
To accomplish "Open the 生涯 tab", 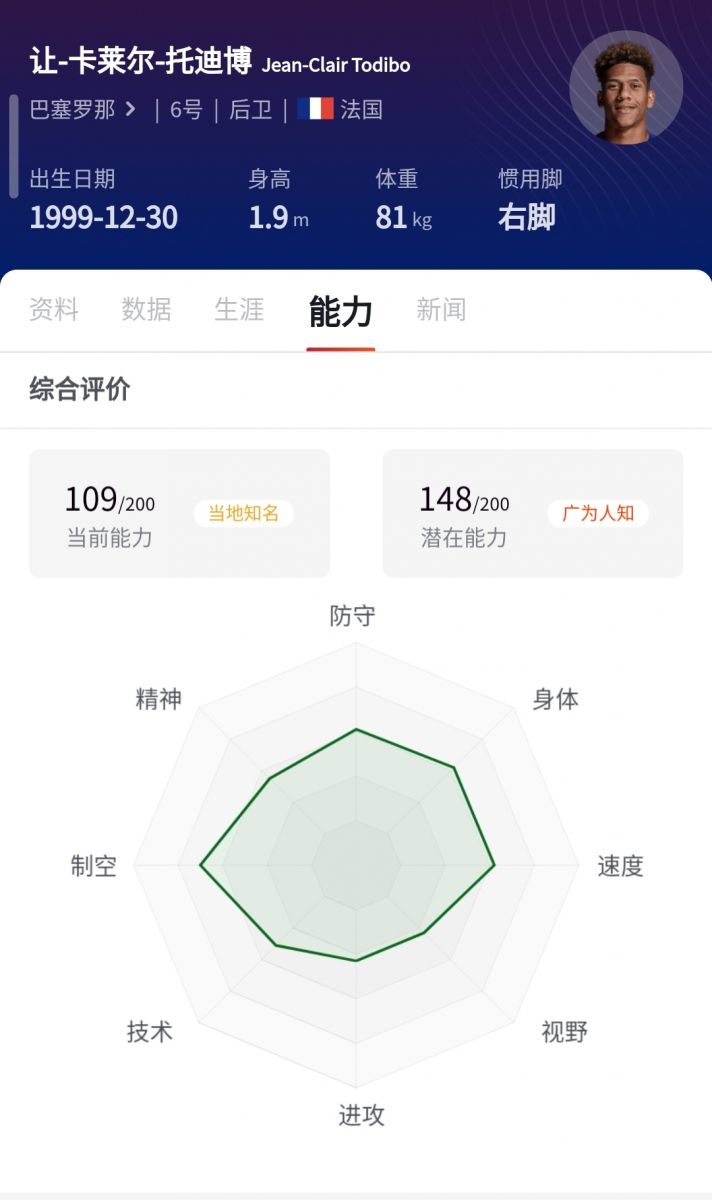I will [x=239, y=310].
